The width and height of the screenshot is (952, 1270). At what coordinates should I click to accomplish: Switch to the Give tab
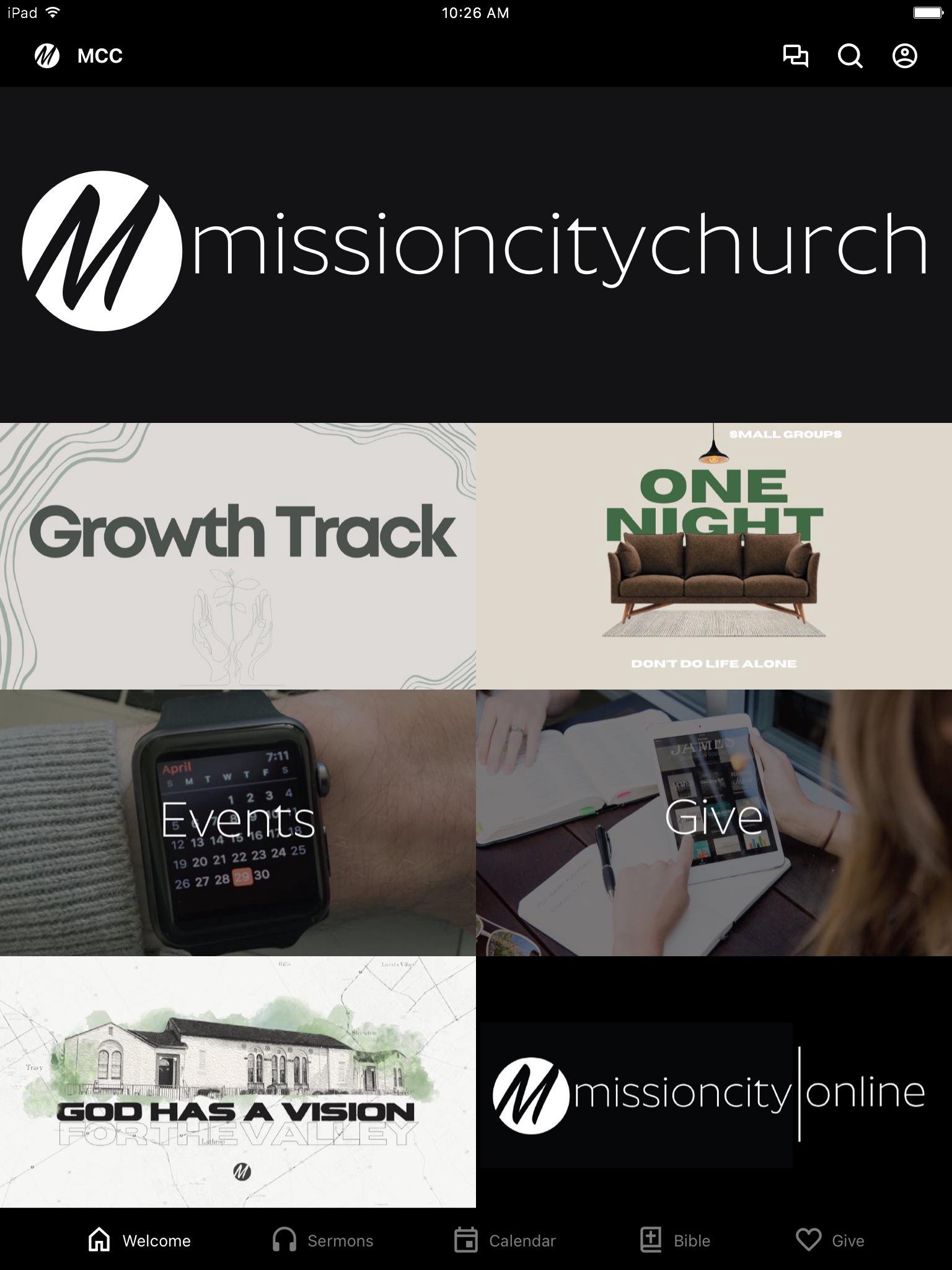click(x=830, y=1240)
